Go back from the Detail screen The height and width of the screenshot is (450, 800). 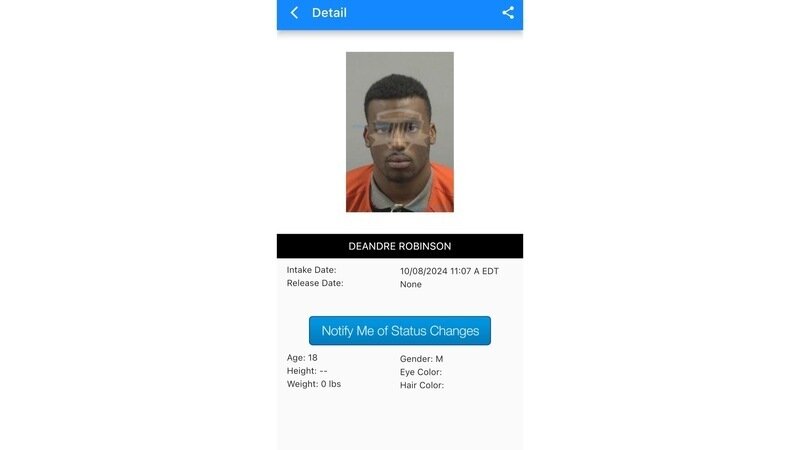(294, 13)
